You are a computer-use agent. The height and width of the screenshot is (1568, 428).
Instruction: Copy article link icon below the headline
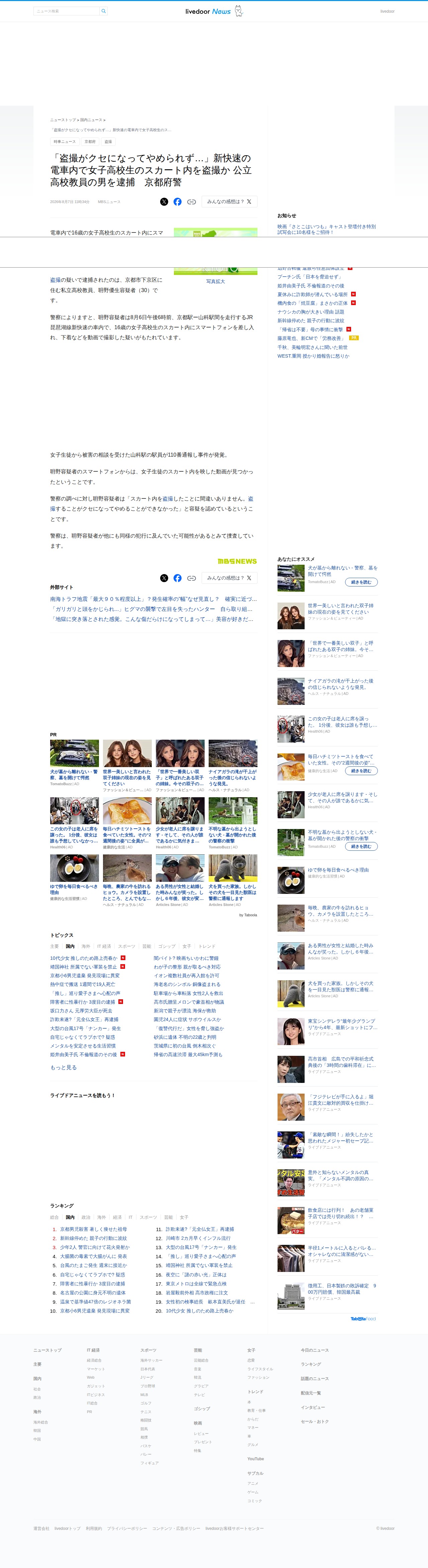191,202
